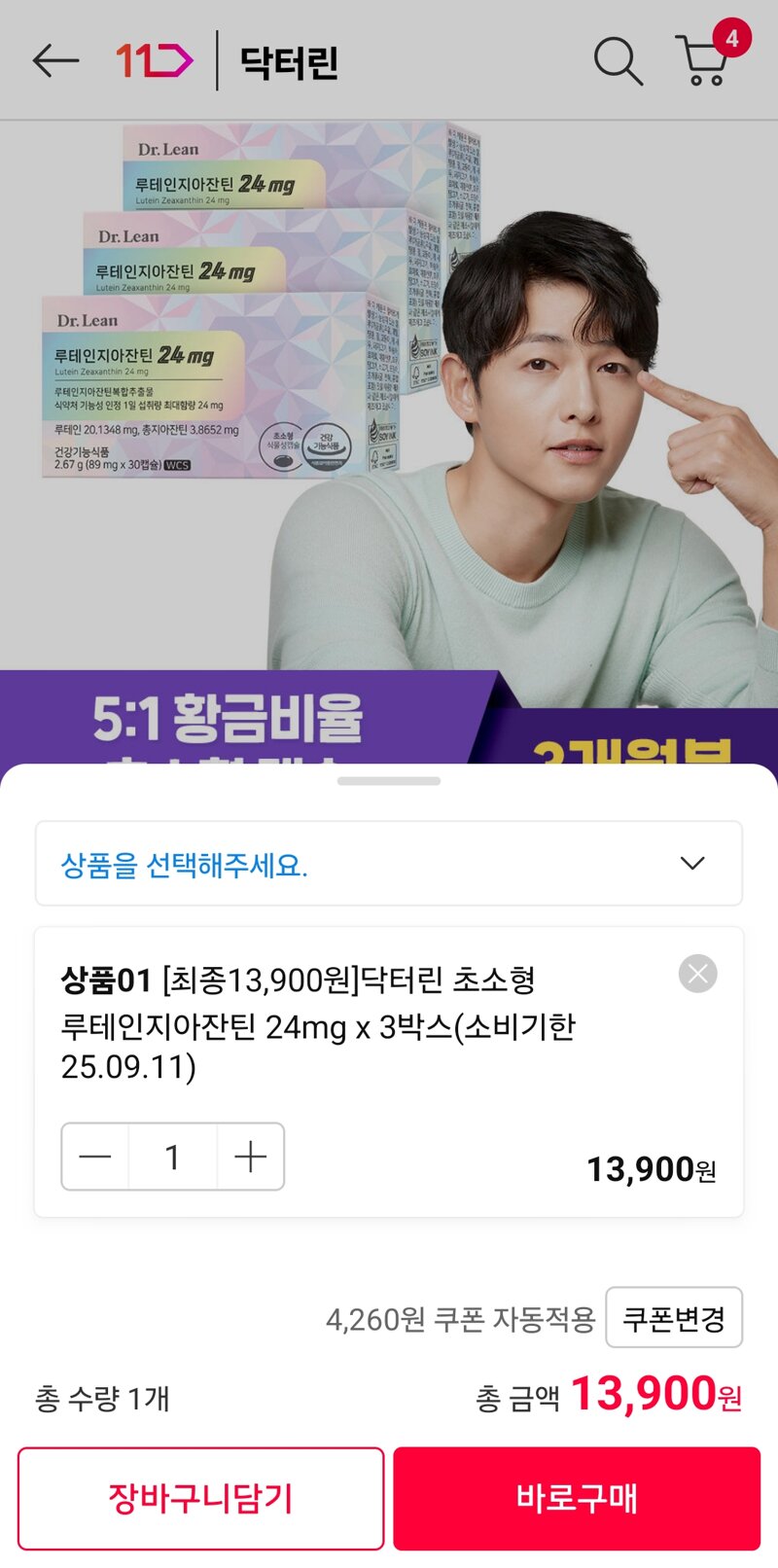Buy now with 바로구매

(577, 1498)
